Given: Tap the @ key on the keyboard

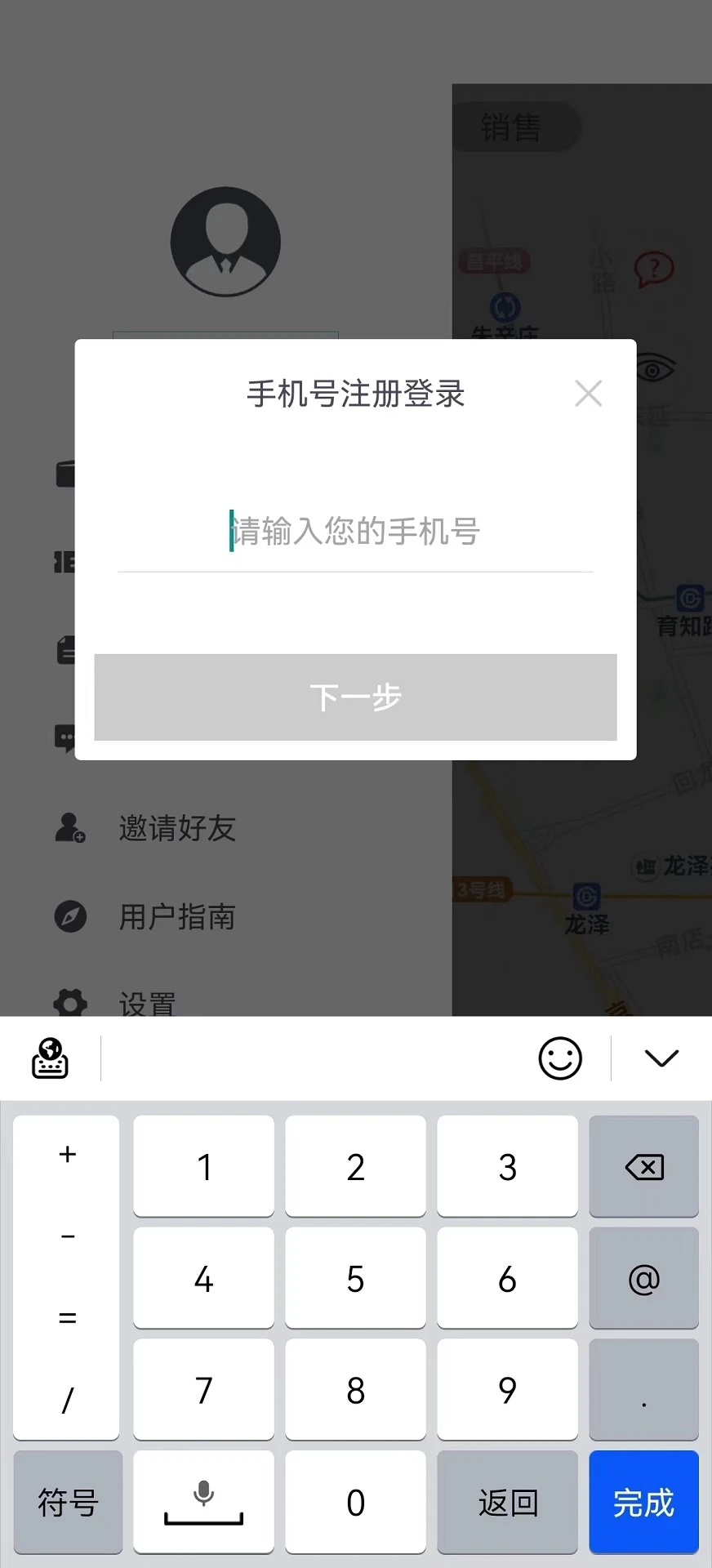Looking at the screenshot, I should 643,1279.
